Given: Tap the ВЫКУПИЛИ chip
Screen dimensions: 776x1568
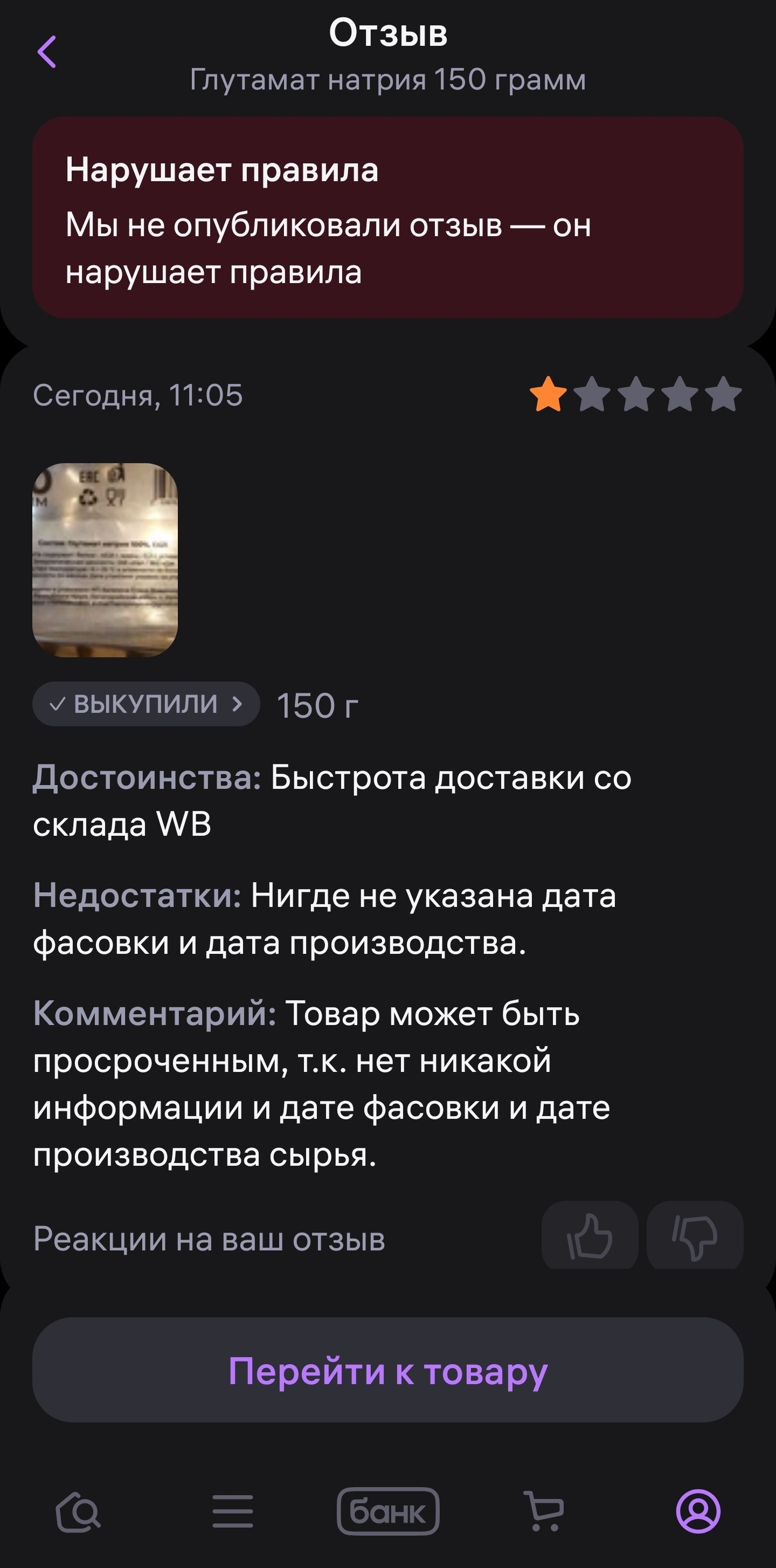Looking at the screenshot, I should pos(146,704).
